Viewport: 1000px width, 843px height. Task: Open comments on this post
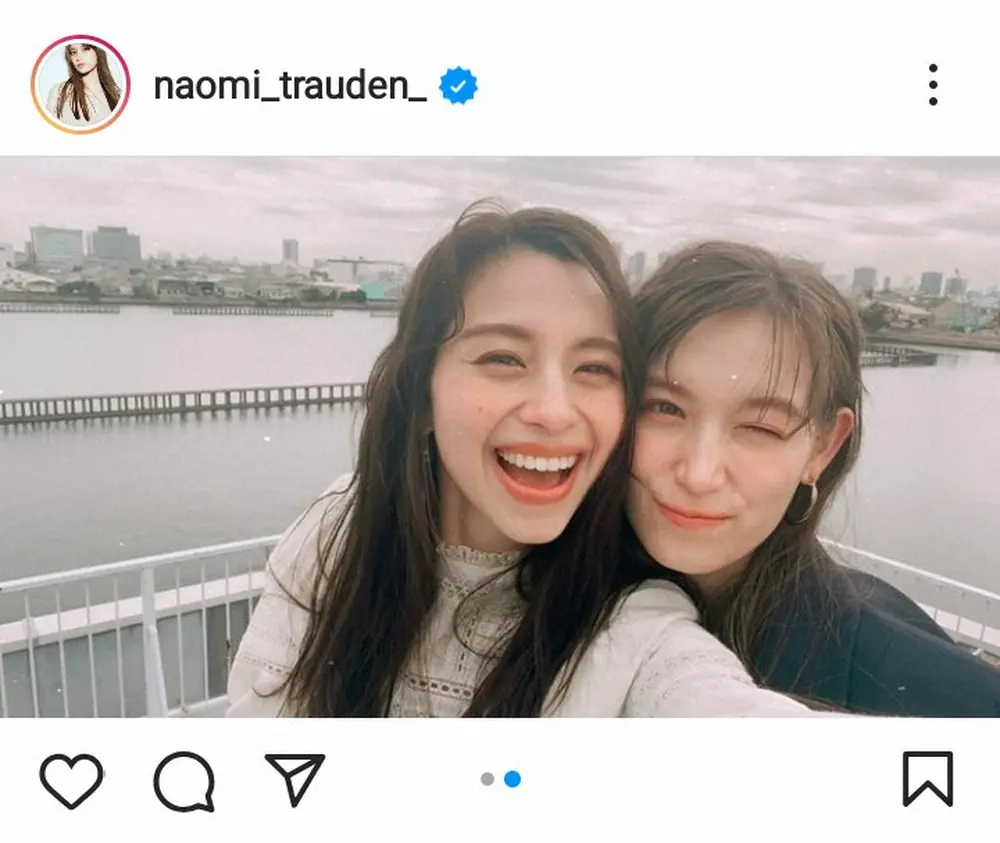184,781
